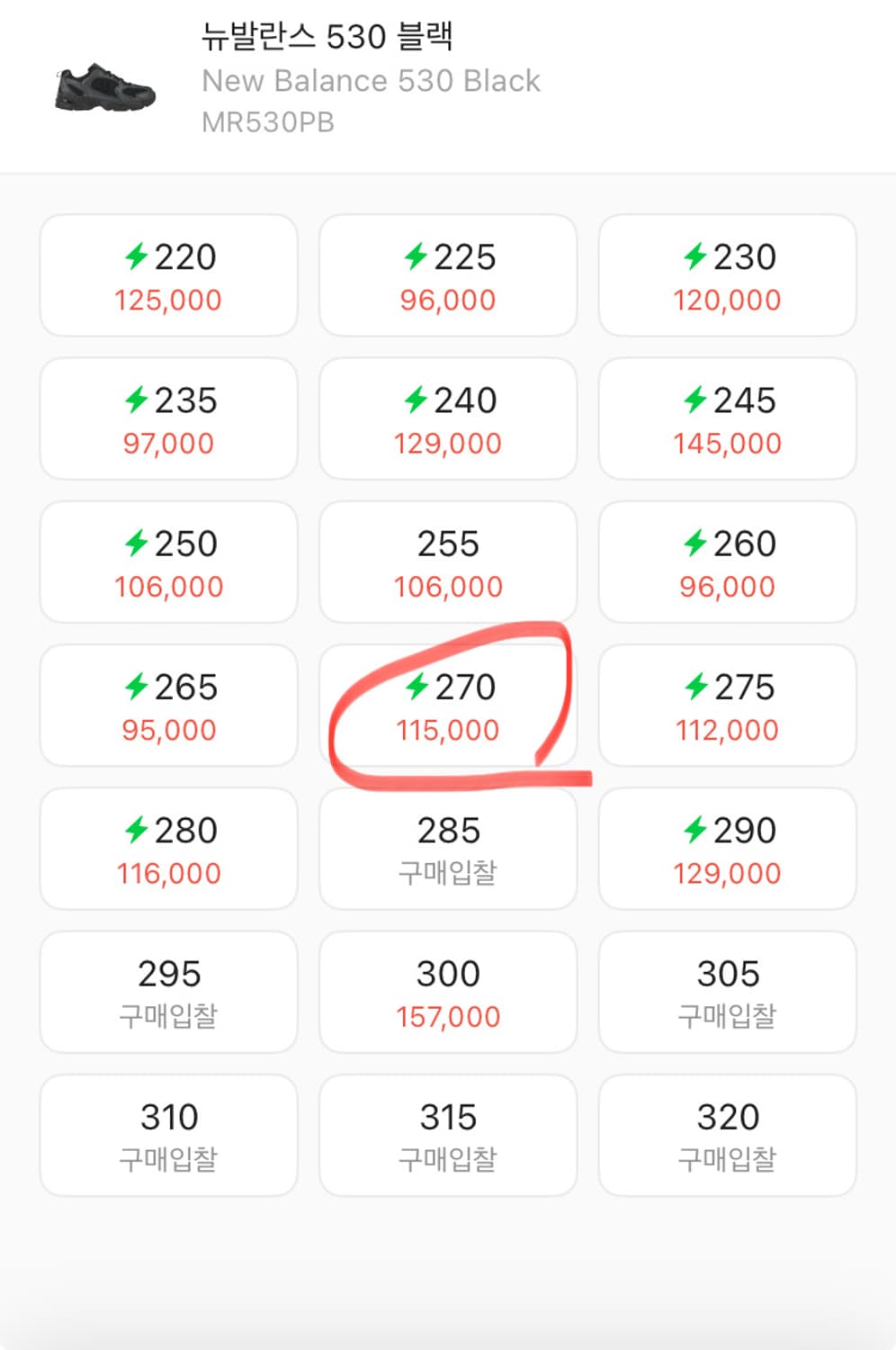Click the lightning bolt icon on size 275
896x1350 pixels.
click(695, 687)
